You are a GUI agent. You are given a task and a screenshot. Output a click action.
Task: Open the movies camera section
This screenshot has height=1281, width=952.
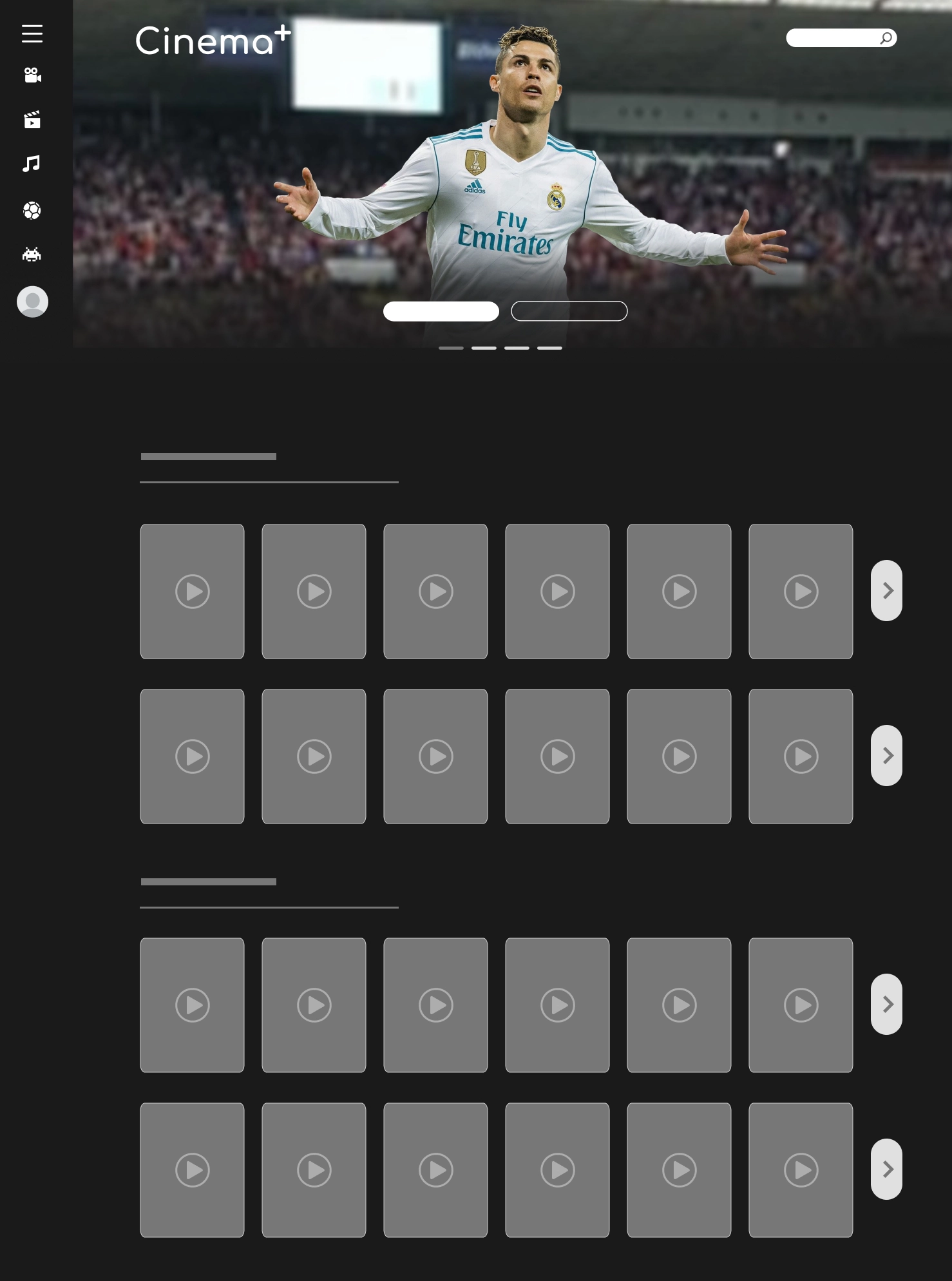click(x=32, y=75)
